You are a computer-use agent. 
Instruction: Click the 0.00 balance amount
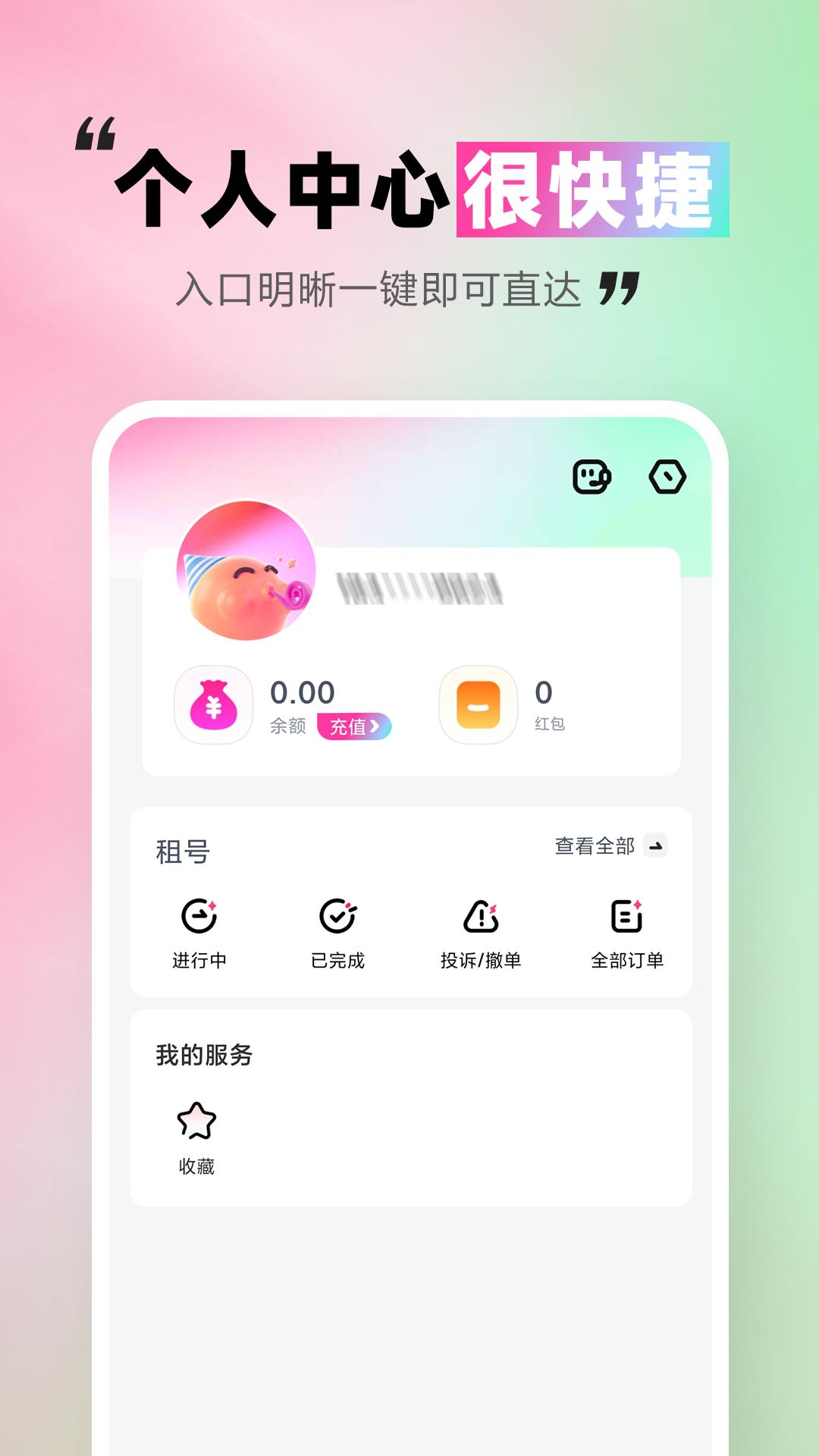(301, 692)
